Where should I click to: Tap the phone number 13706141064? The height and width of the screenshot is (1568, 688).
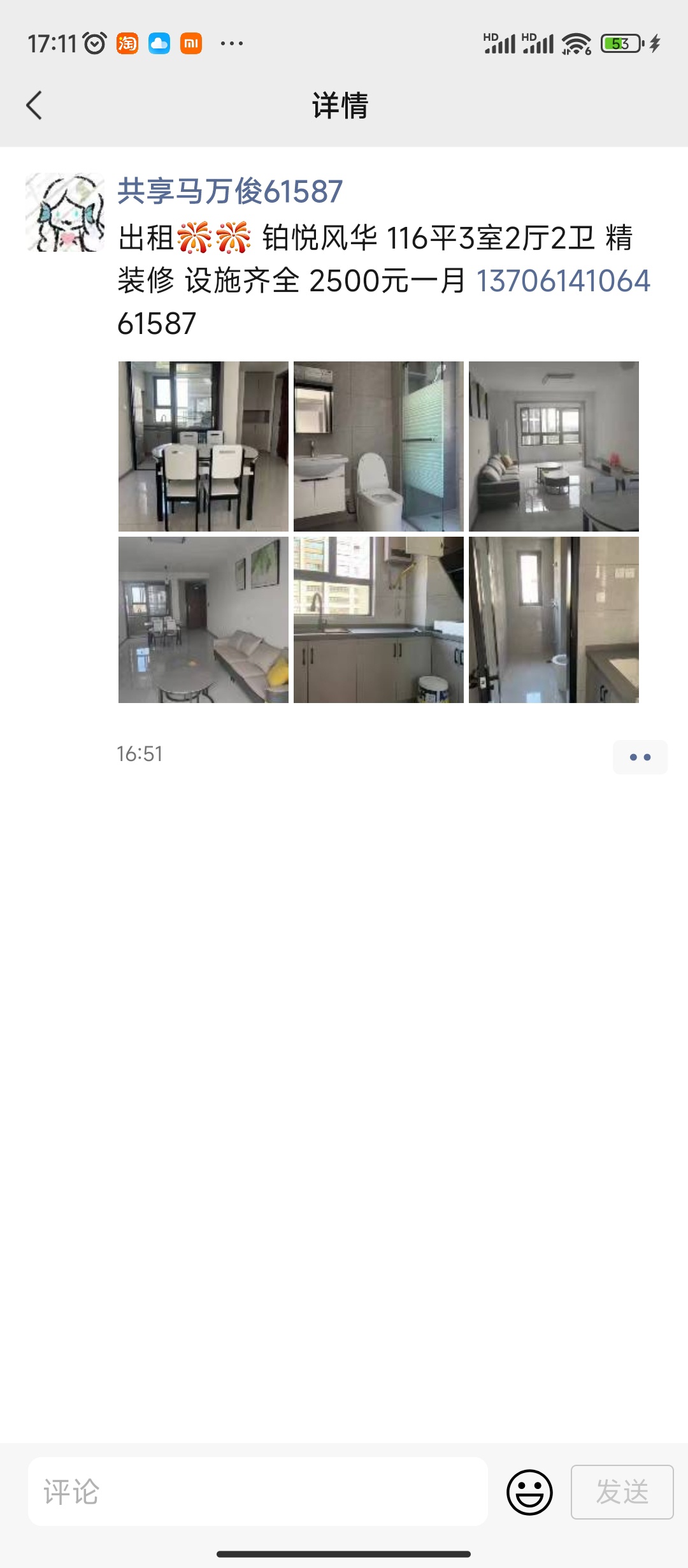click(563, 281)
